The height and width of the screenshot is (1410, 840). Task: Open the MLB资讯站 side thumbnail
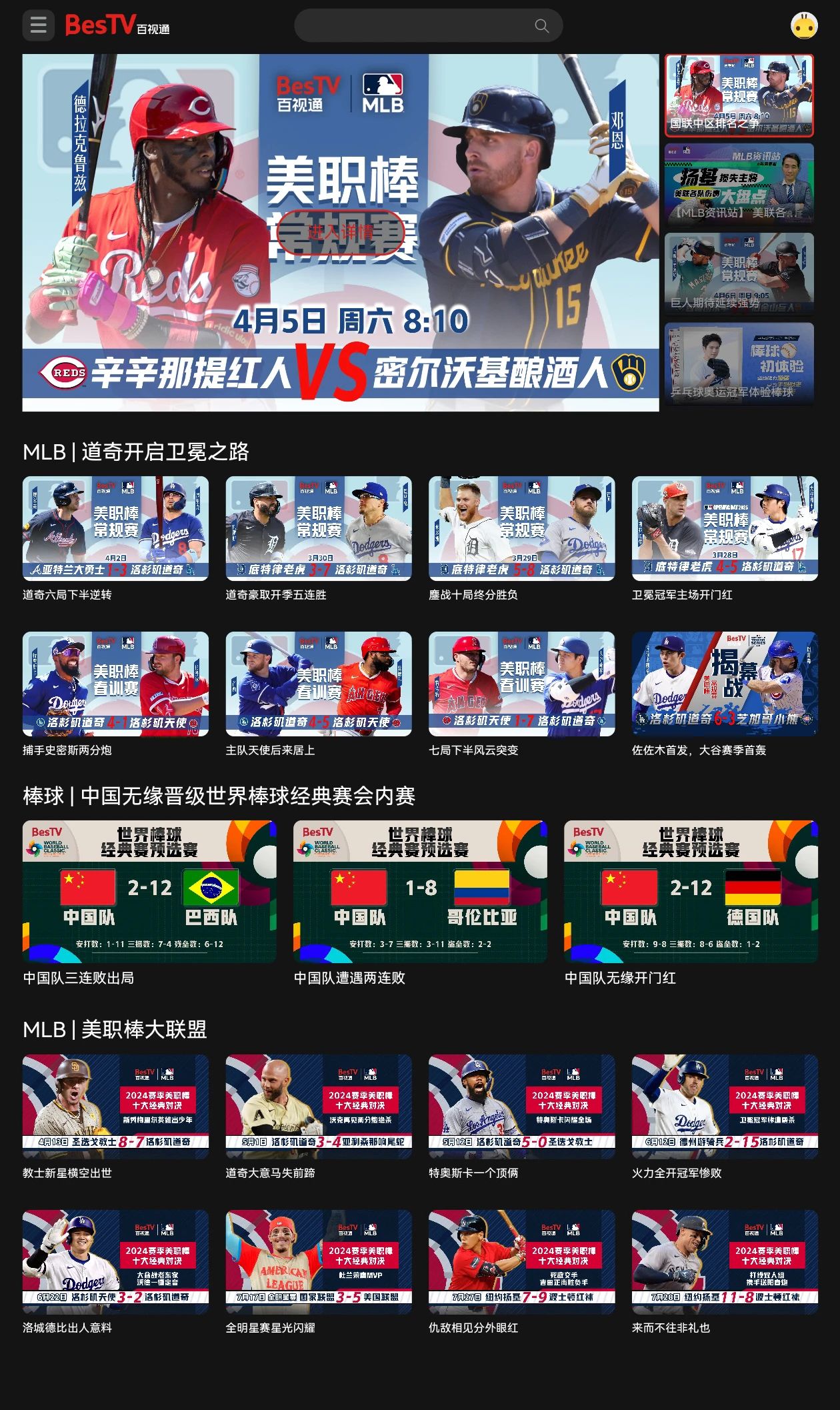click(x=739, y=183)
